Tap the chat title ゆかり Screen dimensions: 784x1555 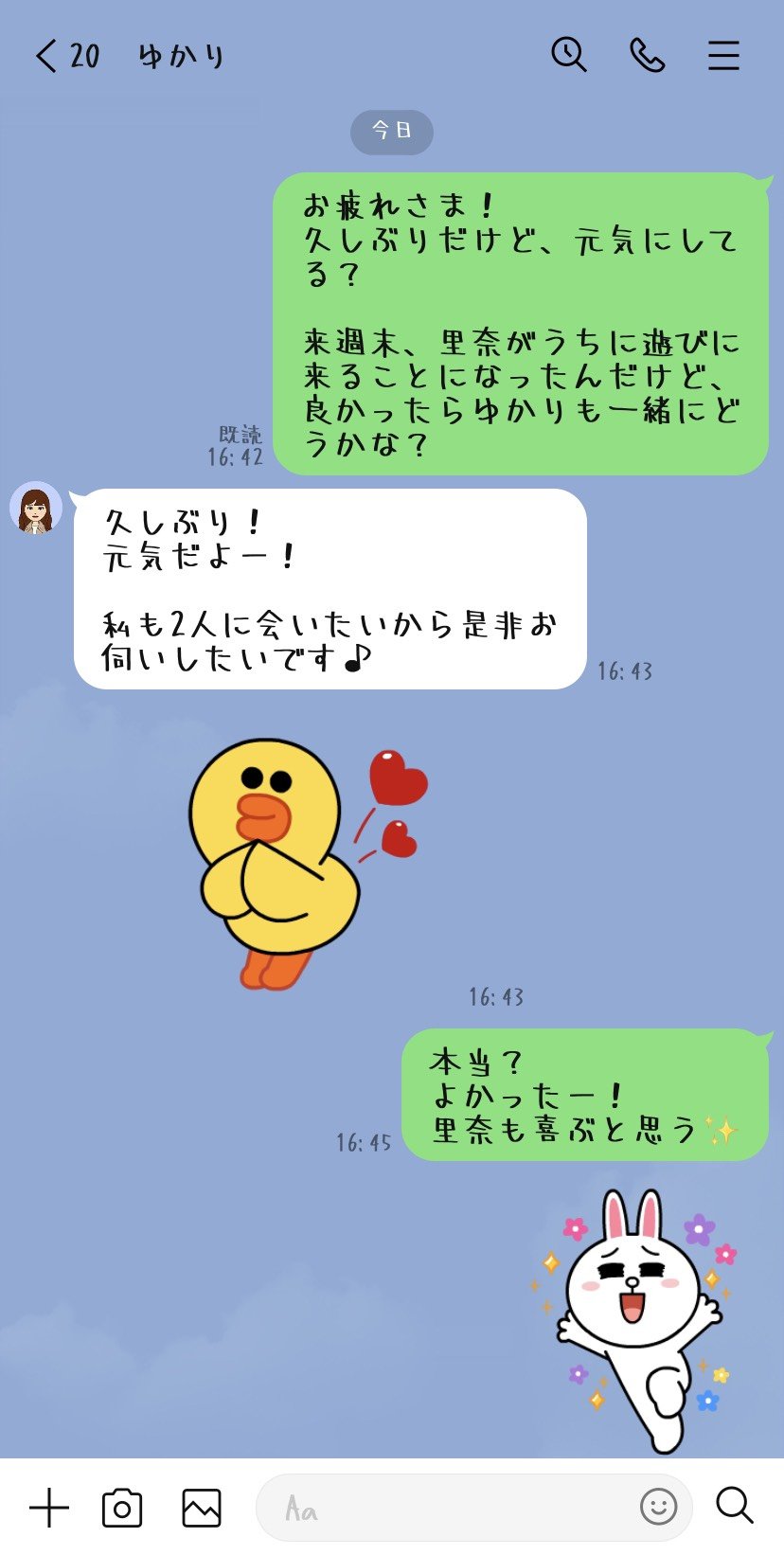pyautogui.click(x=180, y=56)
